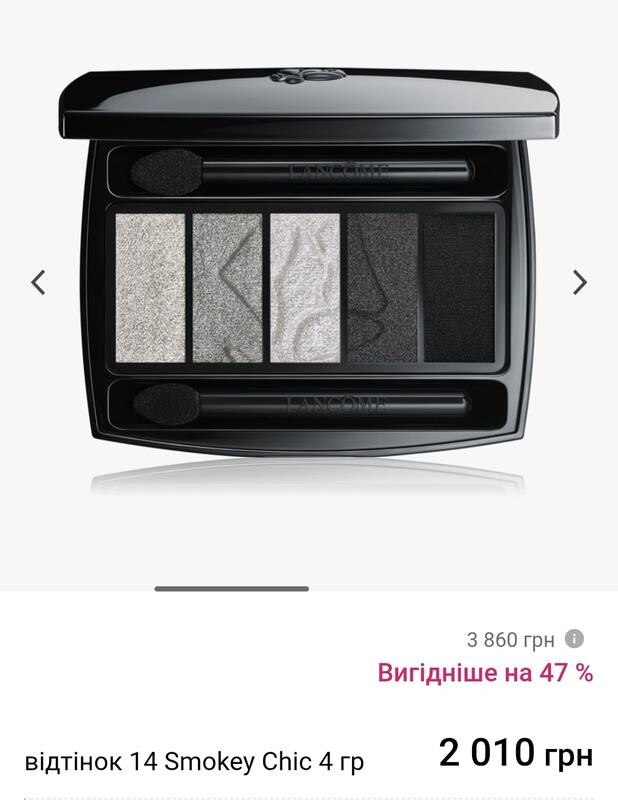Go to the previous product image

(38, 283)
